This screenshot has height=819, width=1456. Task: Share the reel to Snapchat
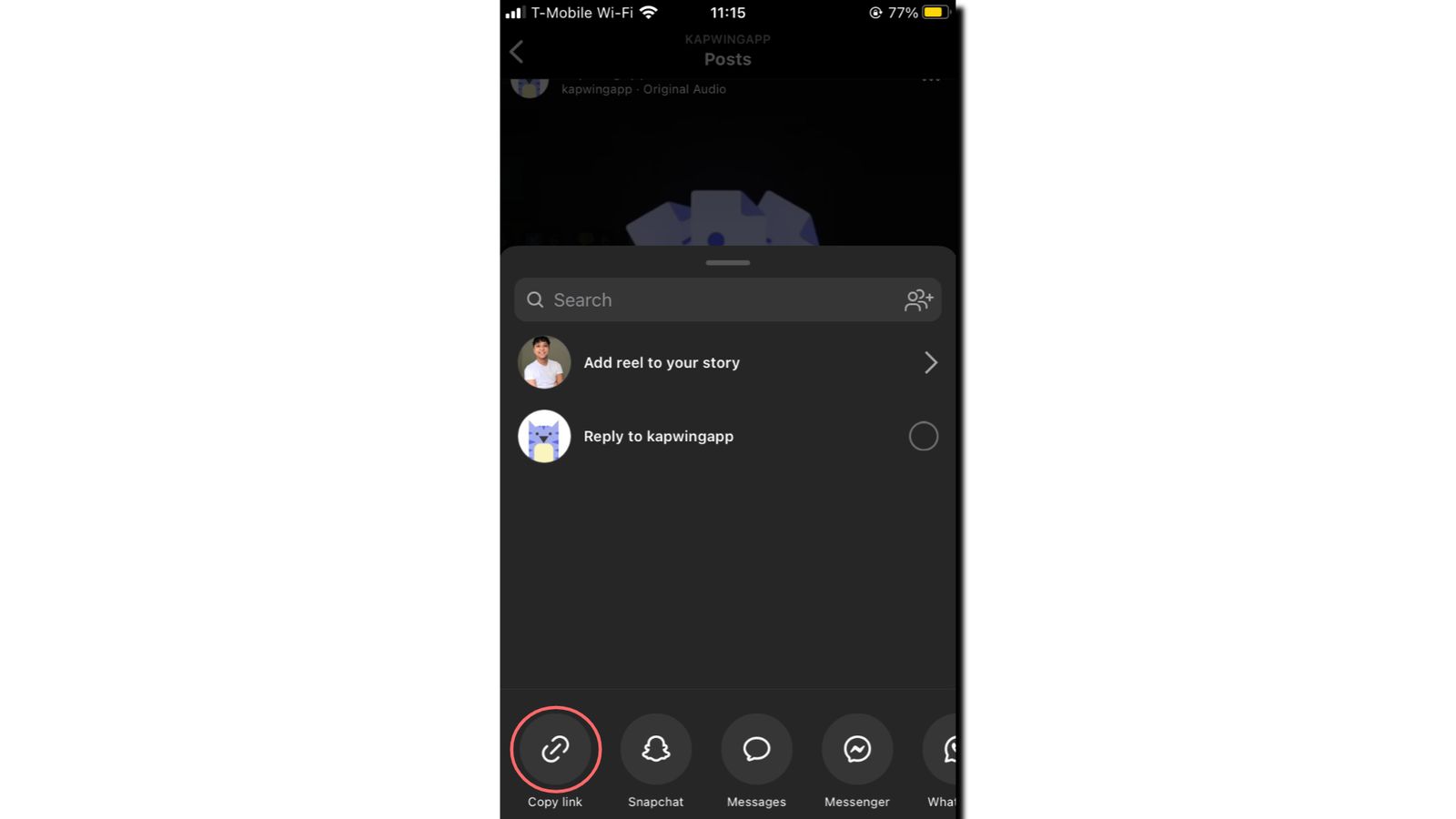pos(655,749)
